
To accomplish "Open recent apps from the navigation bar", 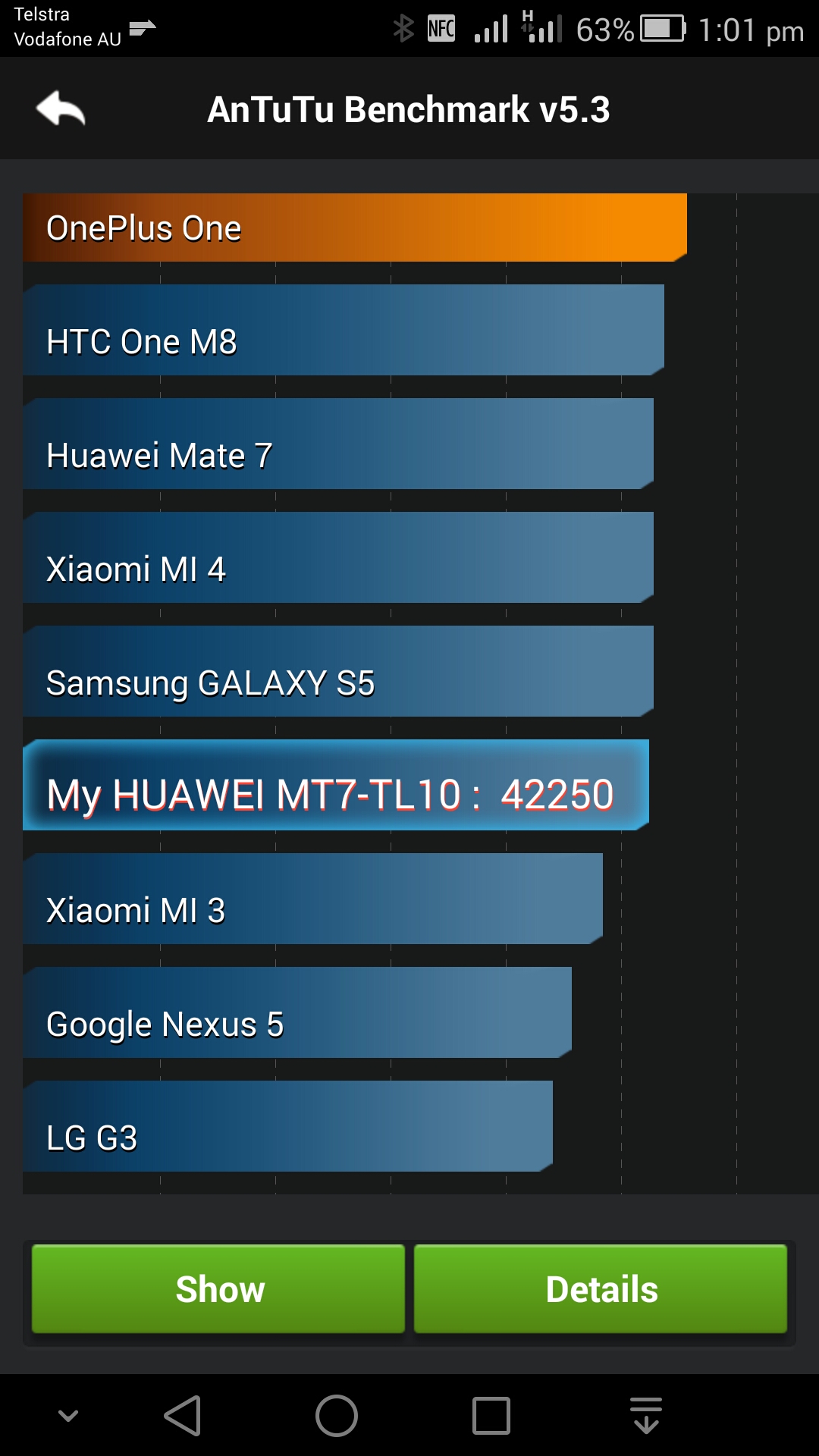I will click(491, 1416).
